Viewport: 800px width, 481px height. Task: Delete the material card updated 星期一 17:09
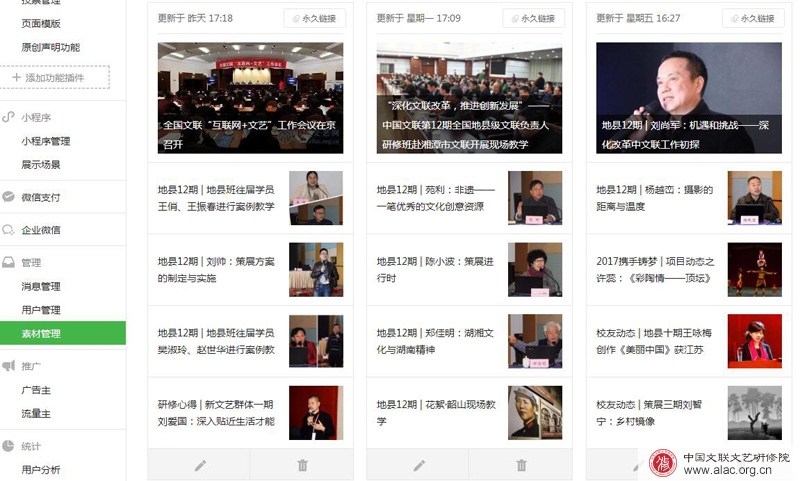coord(521,465)
